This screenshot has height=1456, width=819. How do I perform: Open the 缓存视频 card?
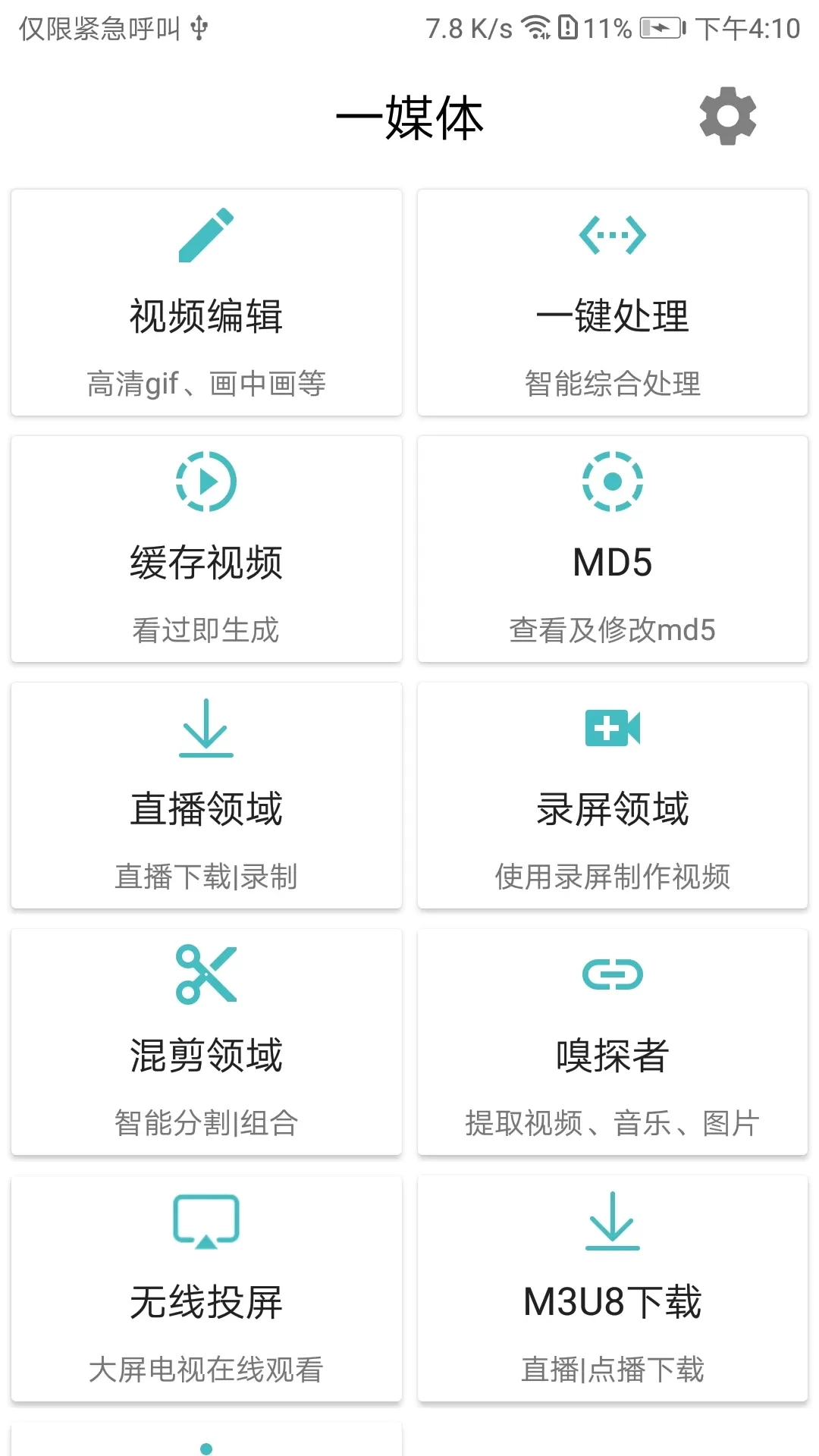pyautogui.click(x=206, y=549)
